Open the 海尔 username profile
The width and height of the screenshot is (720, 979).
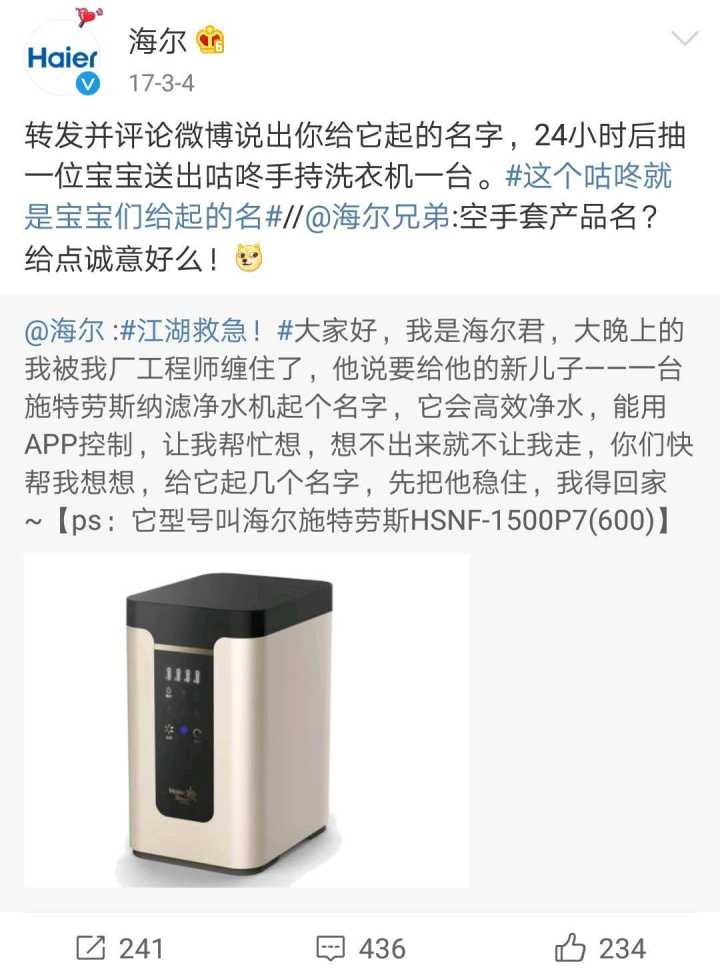(151, 40)
